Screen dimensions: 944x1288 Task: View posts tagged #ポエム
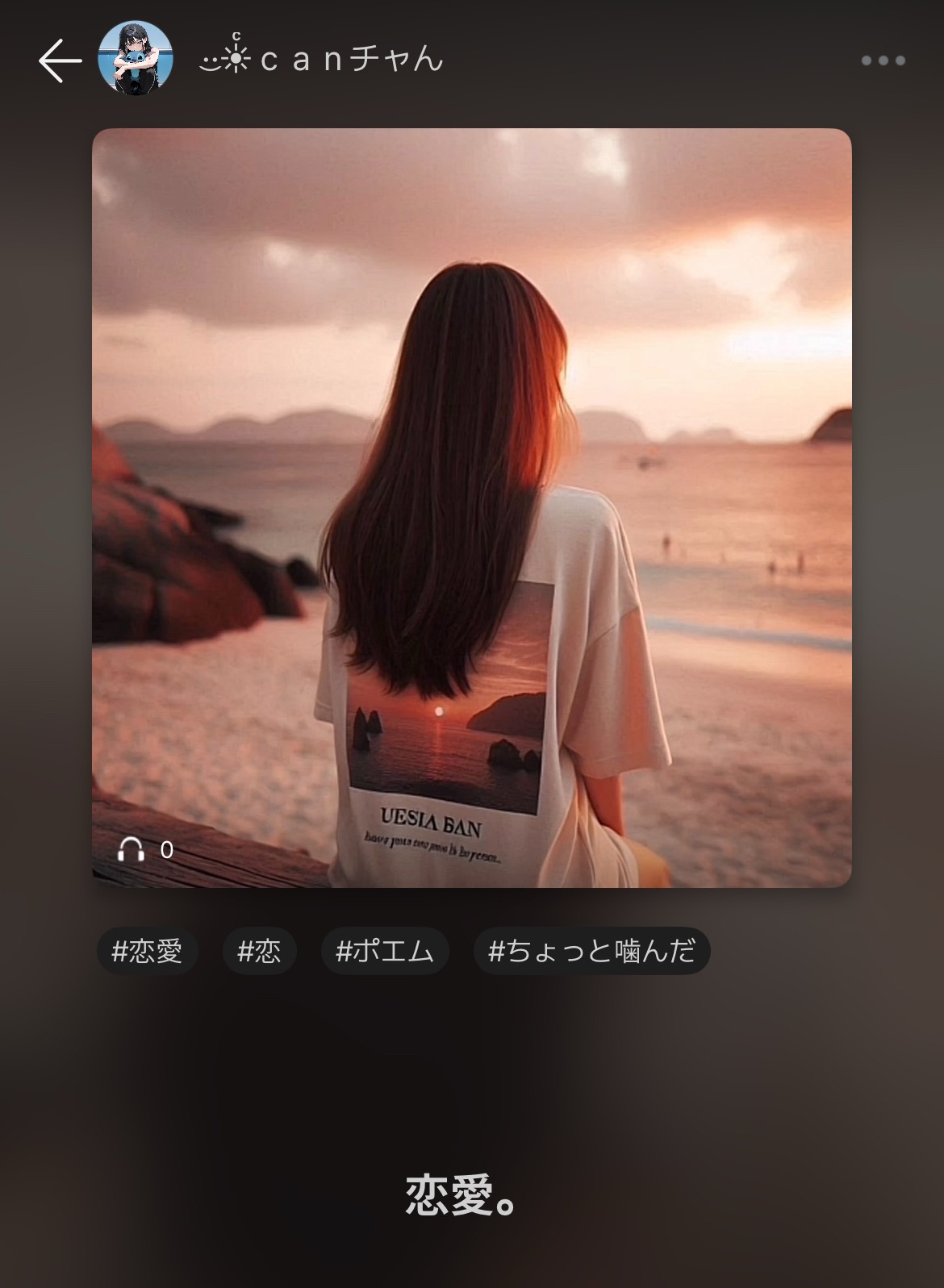coord(385,951)
